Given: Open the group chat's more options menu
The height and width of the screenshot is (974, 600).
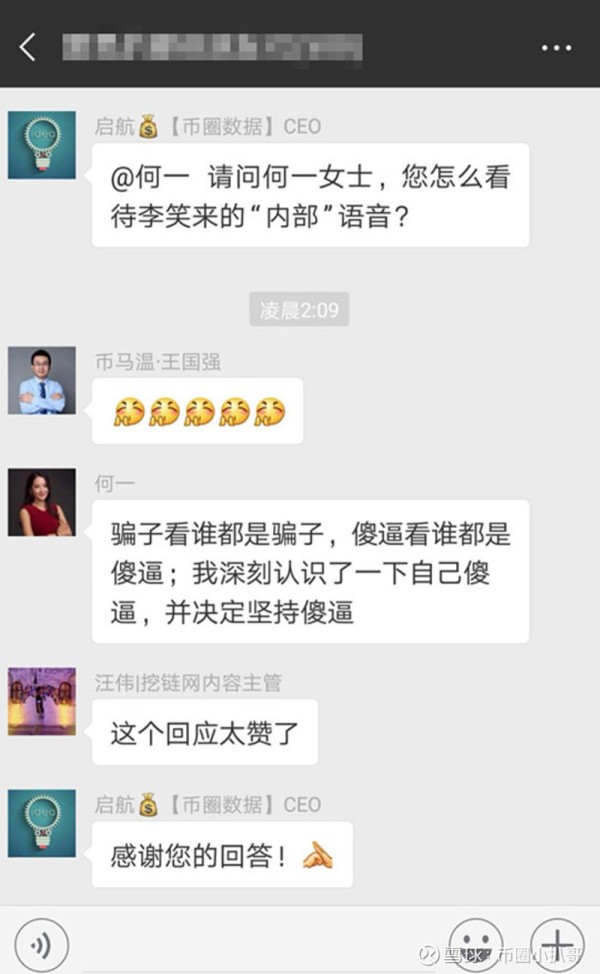Looking at the screenshot, I should click(556, 48).
